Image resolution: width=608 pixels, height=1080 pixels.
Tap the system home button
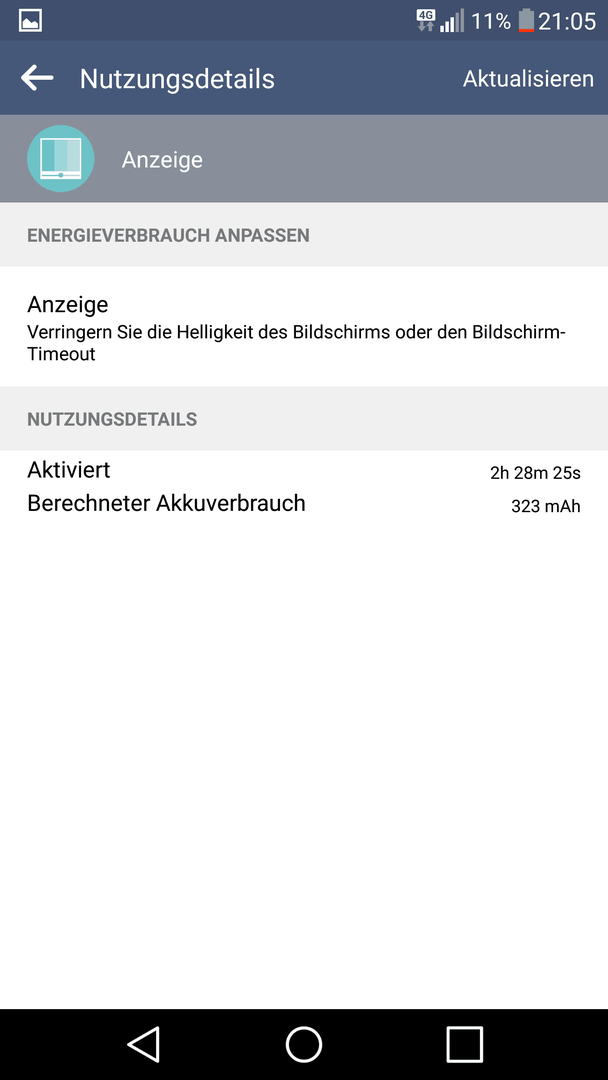[x=304, y=1044]
